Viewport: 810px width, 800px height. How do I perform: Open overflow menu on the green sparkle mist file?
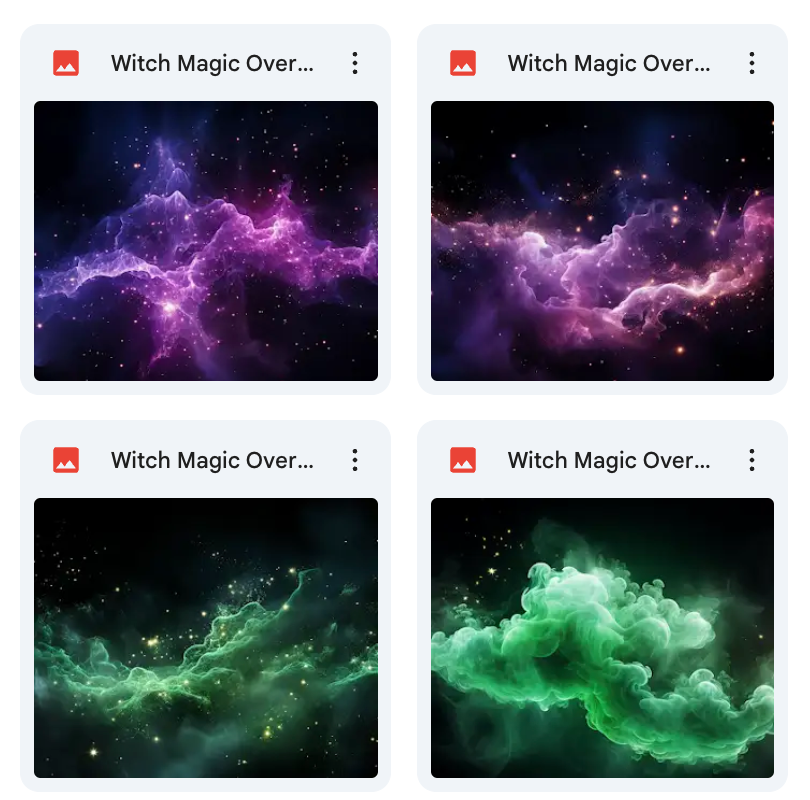point(355,461)
